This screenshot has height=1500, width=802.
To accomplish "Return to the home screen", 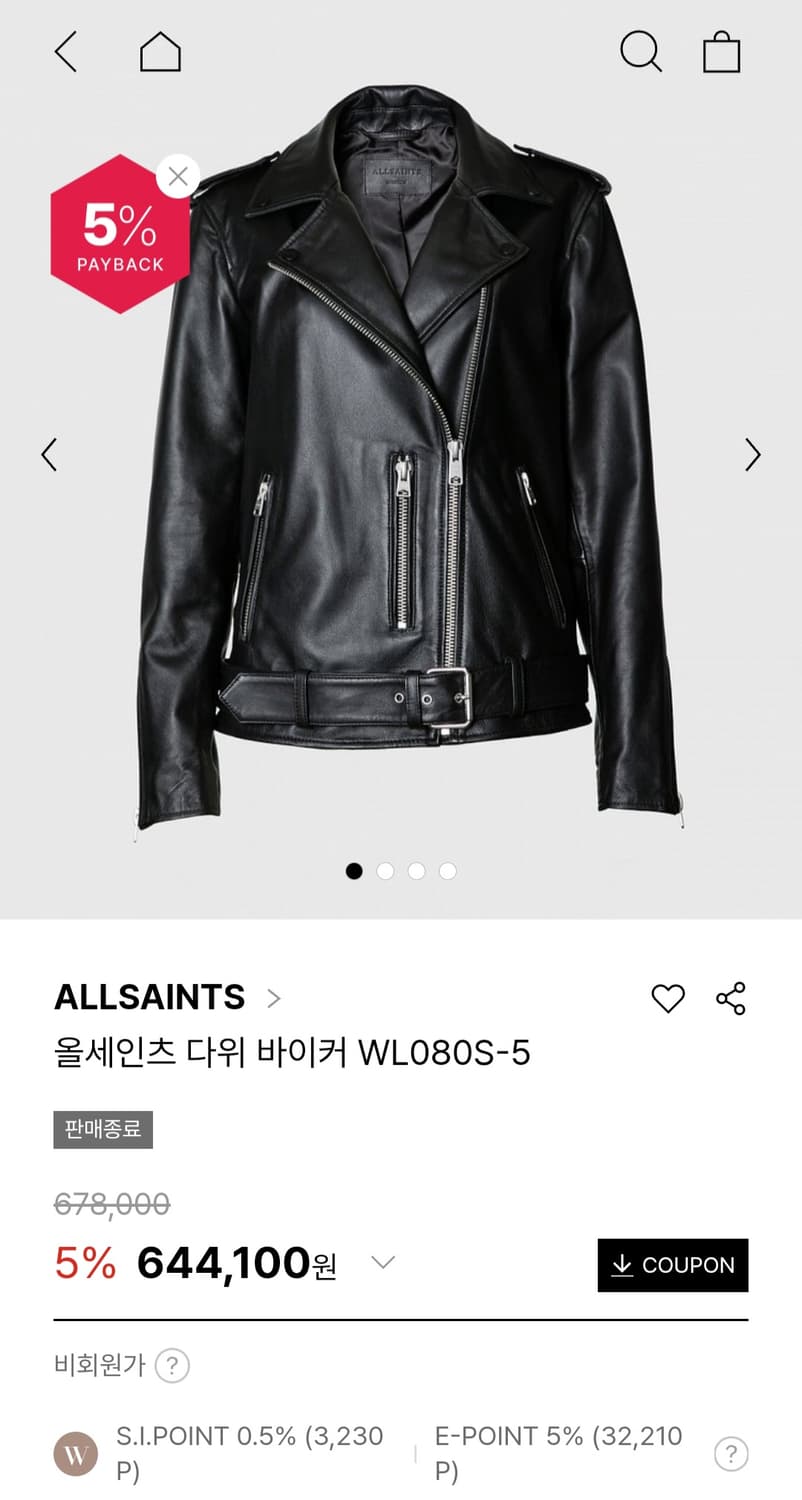I will [160, 53].
